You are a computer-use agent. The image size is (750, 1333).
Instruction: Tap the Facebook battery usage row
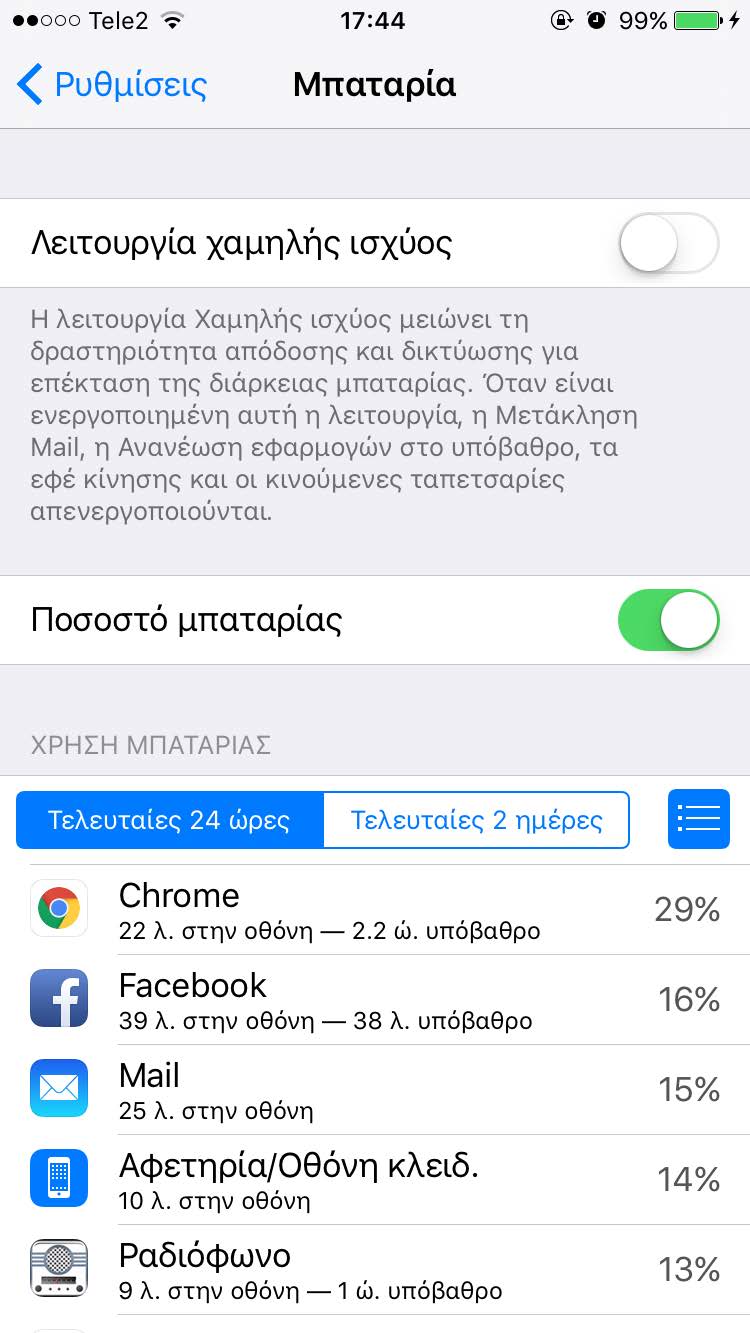(375, 1000)
